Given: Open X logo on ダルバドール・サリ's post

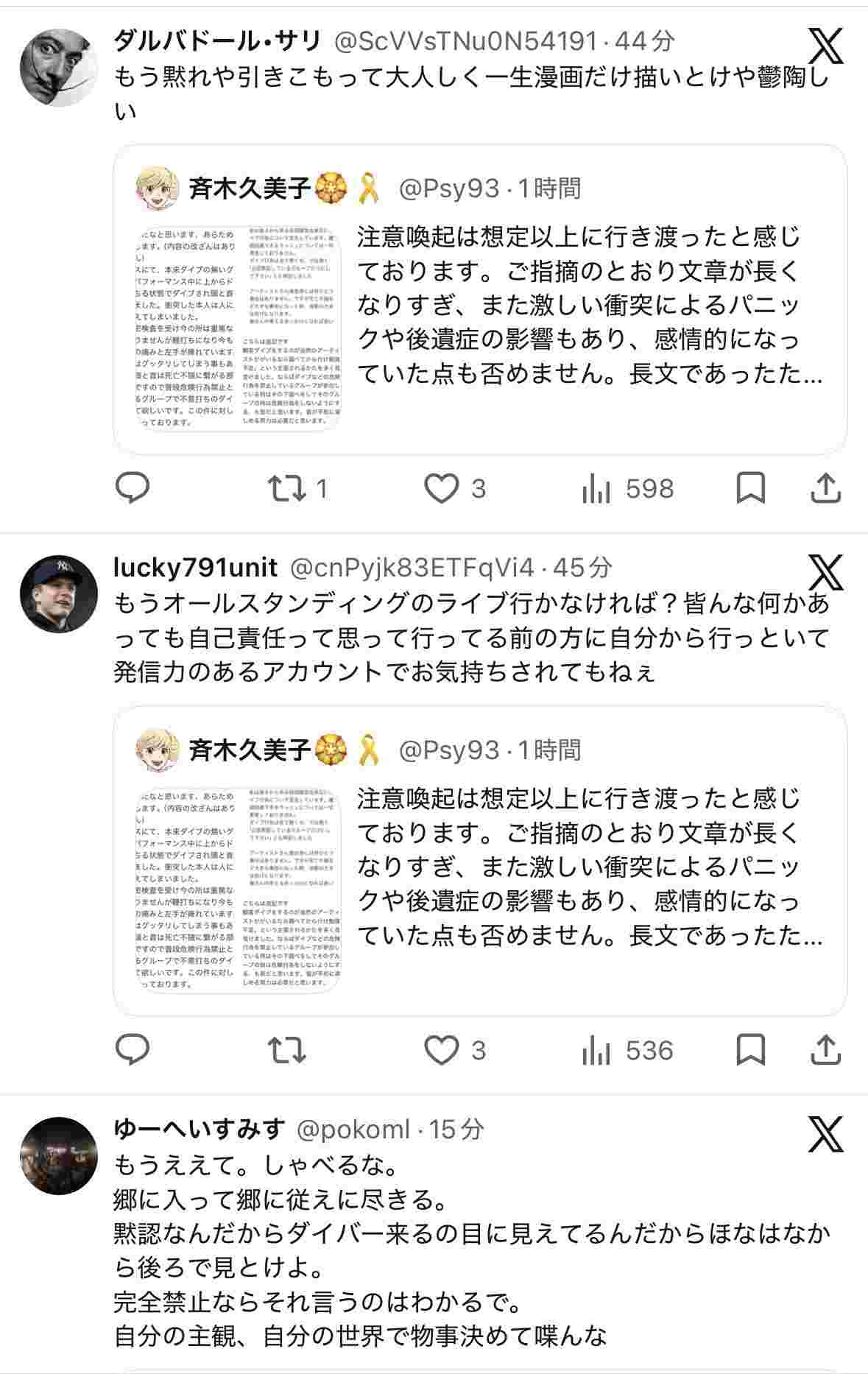Looking at the screenshot, I should 825,47.
